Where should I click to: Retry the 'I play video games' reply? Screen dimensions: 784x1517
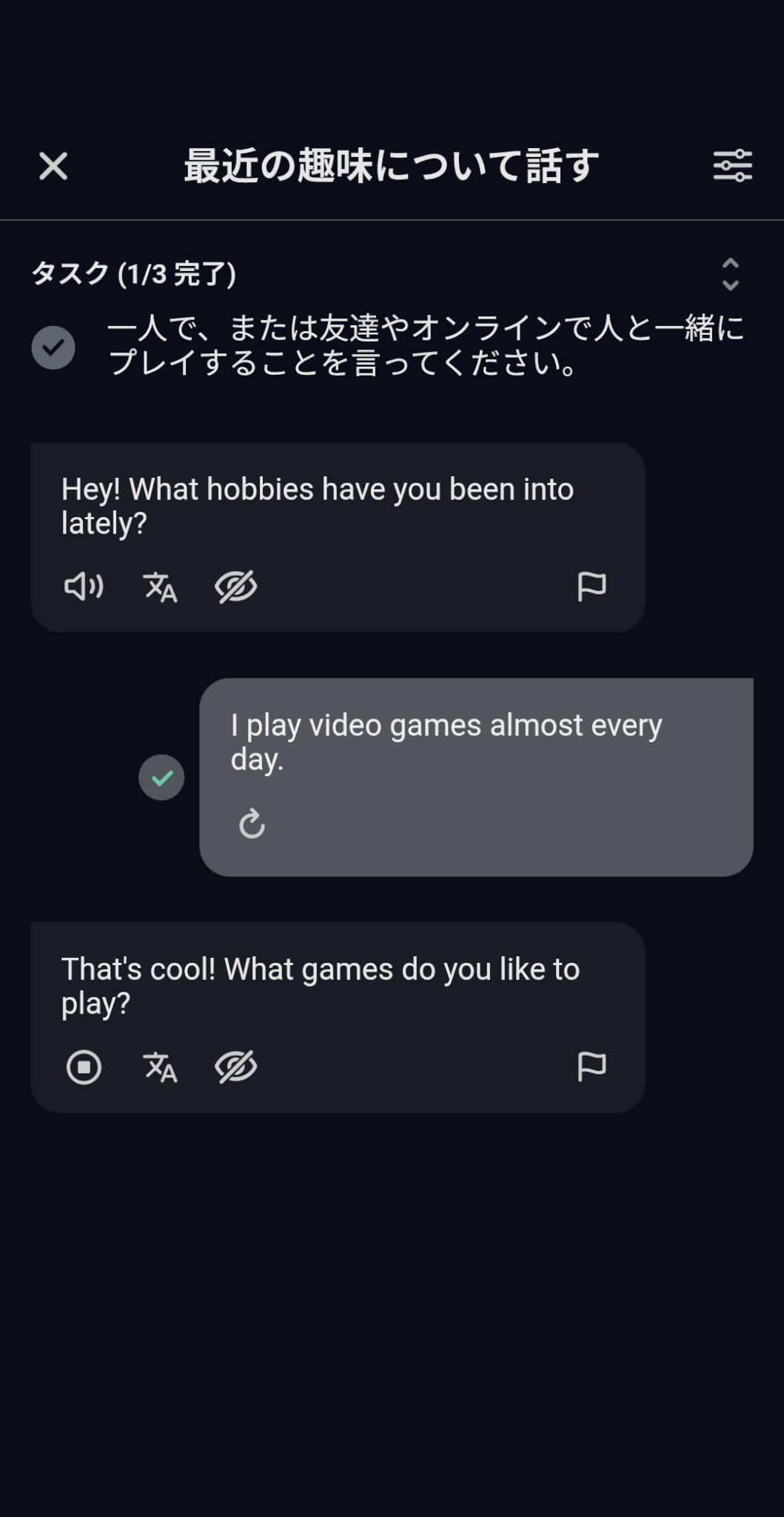(x=252, y=824)
